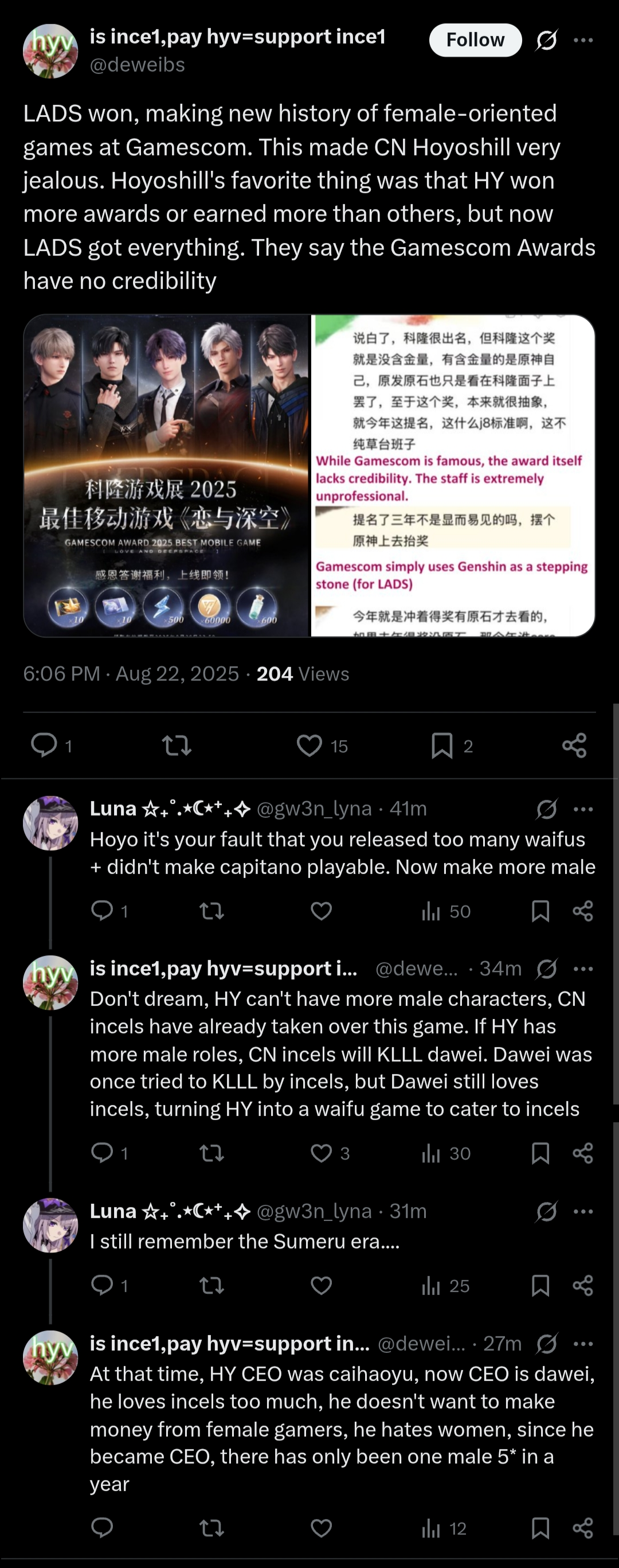Like the main post with 15 likes
Image resolution: width=619 pixels, height=1568 pixels.
pyautogui.click(x=309, y=745)
